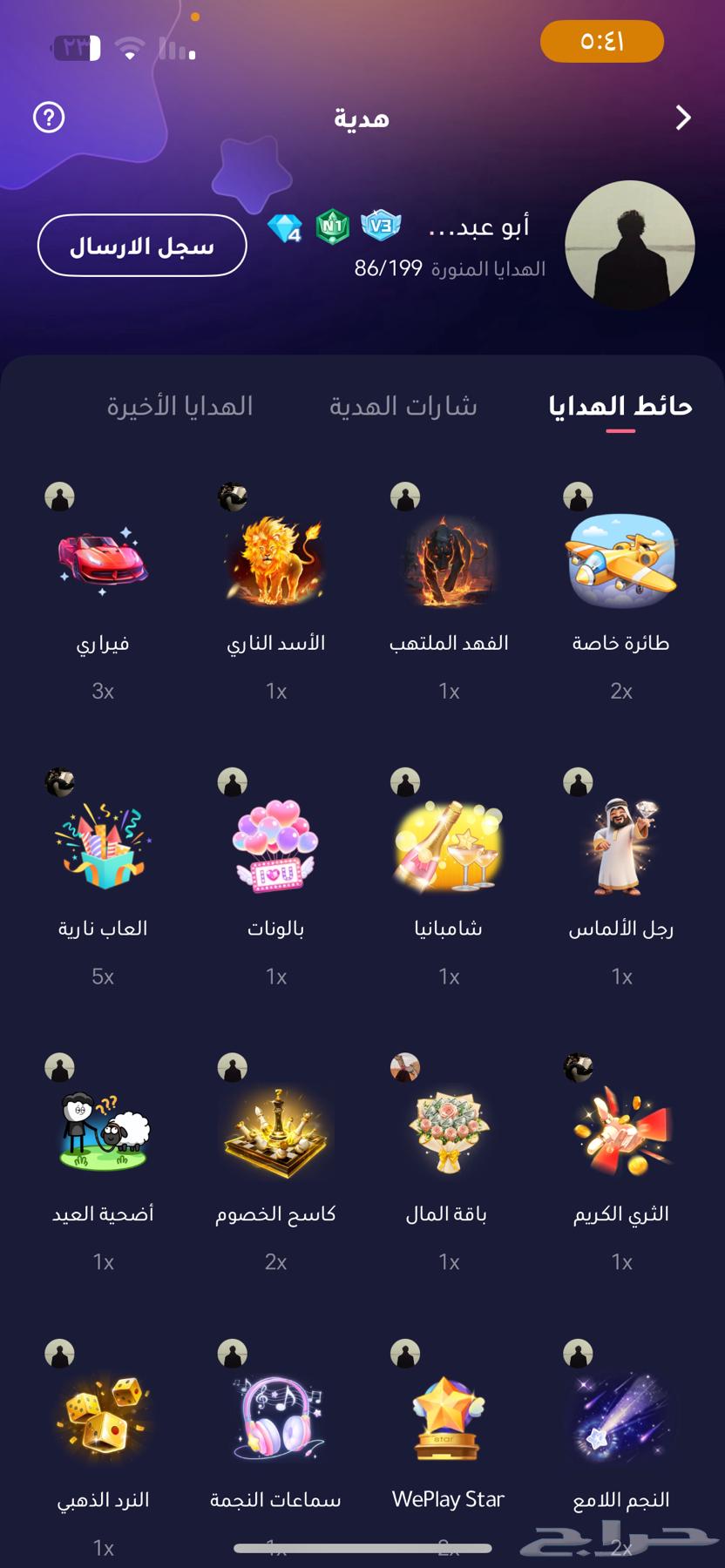Switch to the شارات الهدية tab
Image resolution: width=725 pixels, height=1568 pixels.
point(403,406)
